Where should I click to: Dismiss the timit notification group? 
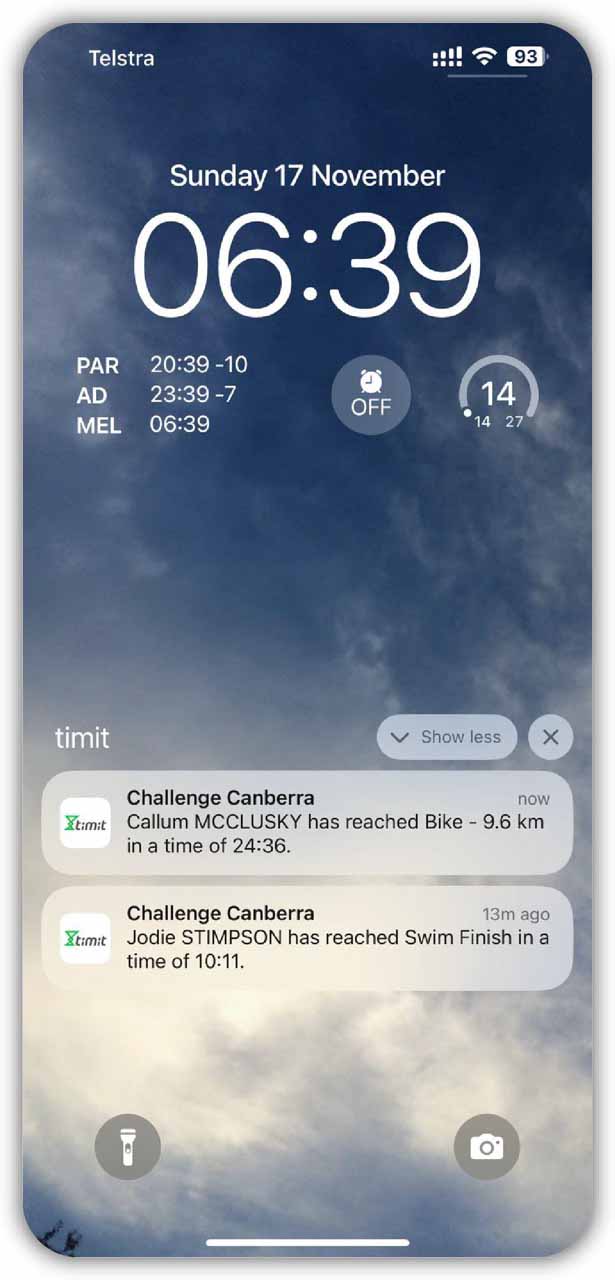tap(550, 737)
